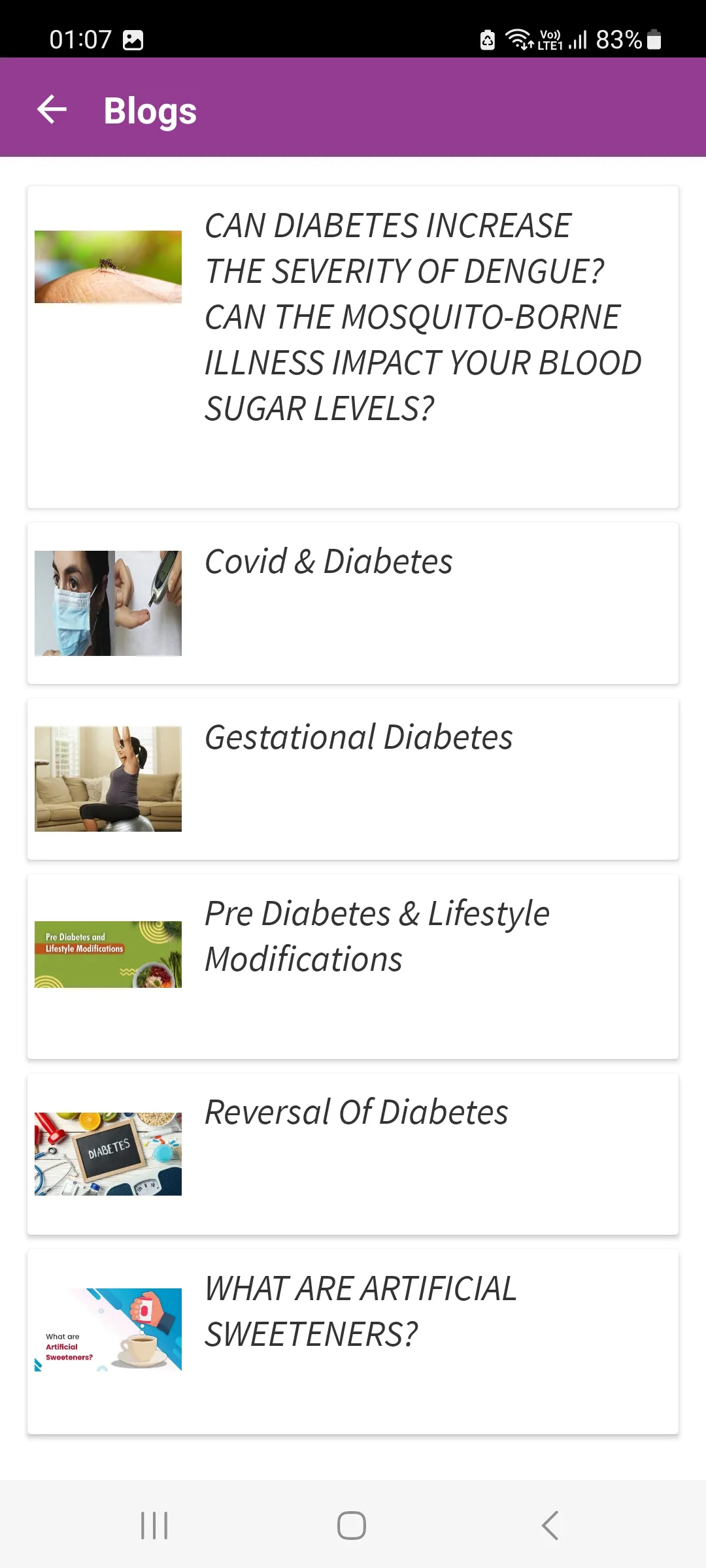
Task: Open recent apps from navigation bar
Action: pos(154,1526)
